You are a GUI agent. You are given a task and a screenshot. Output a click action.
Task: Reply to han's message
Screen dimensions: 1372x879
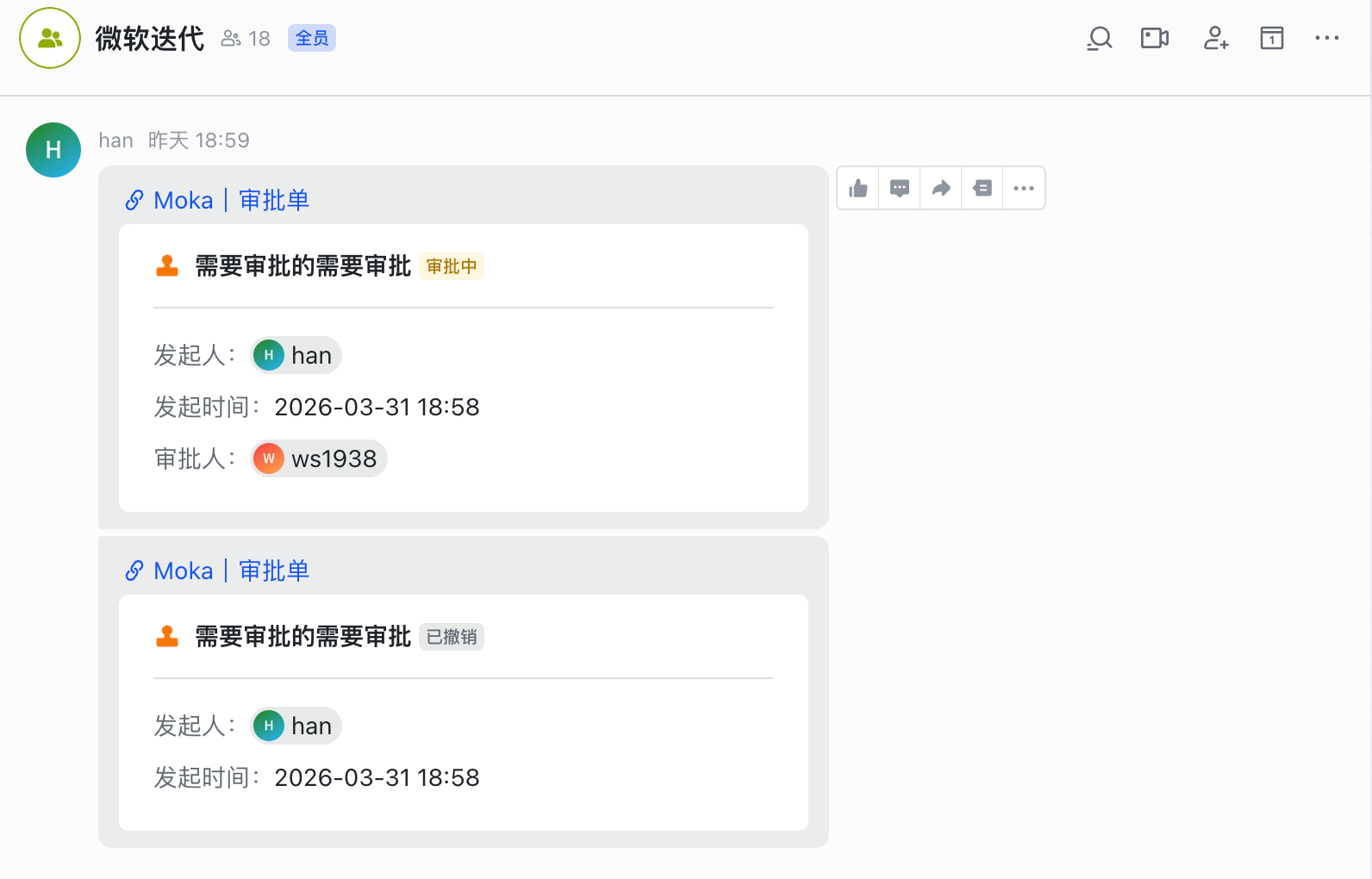(x=900, y=189)
